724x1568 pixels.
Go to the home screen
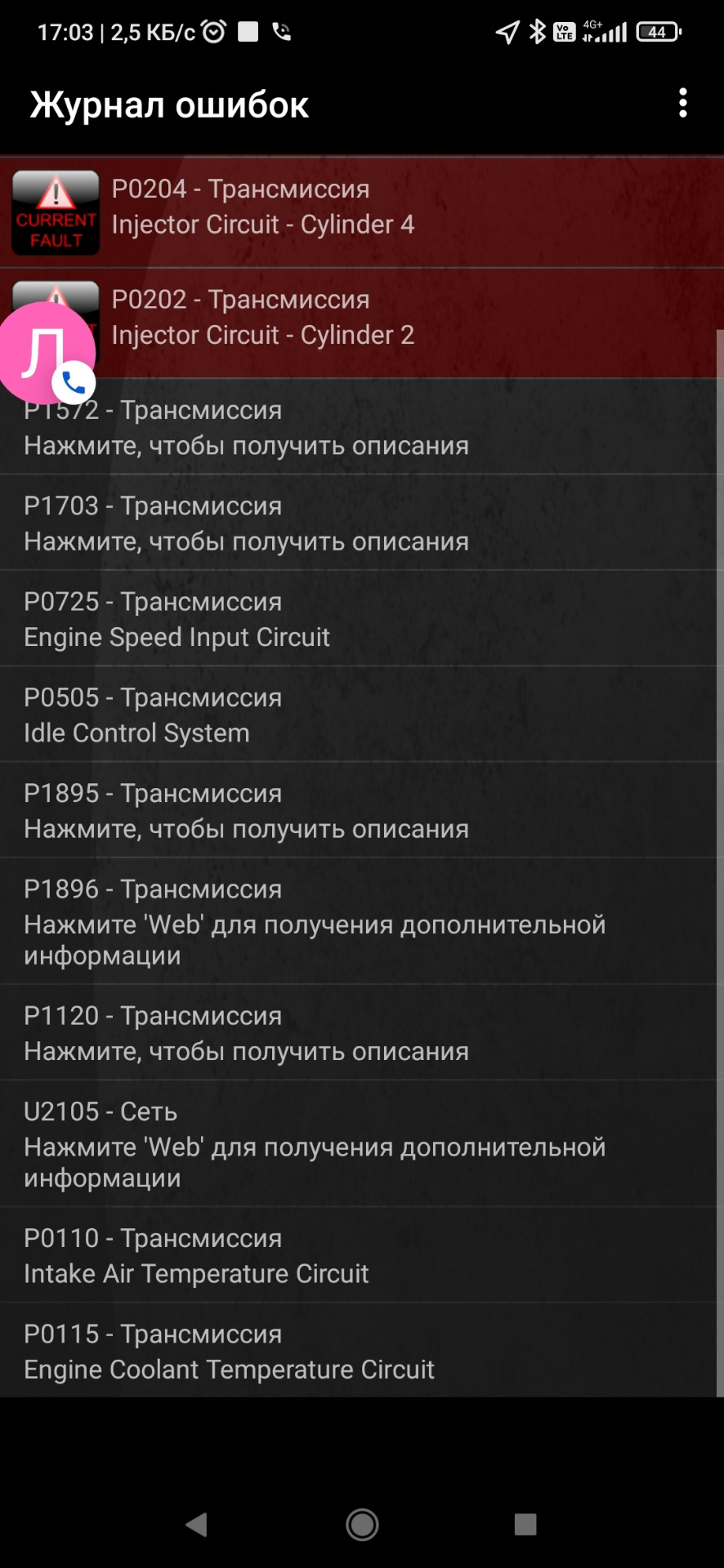pyautogui.click(x=362, y=1524)
